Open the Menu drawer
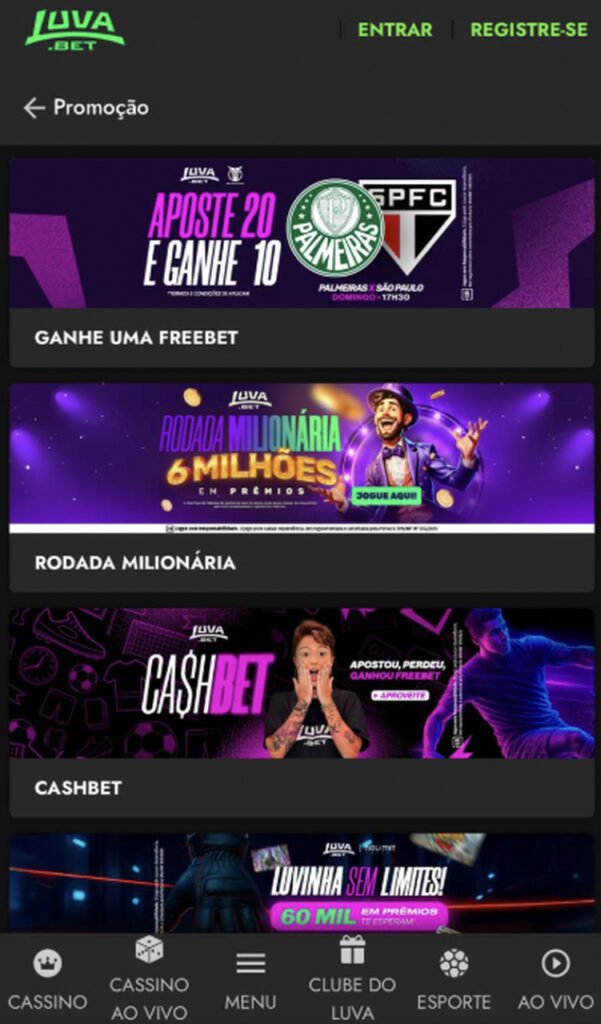 (x=250, y=979)
